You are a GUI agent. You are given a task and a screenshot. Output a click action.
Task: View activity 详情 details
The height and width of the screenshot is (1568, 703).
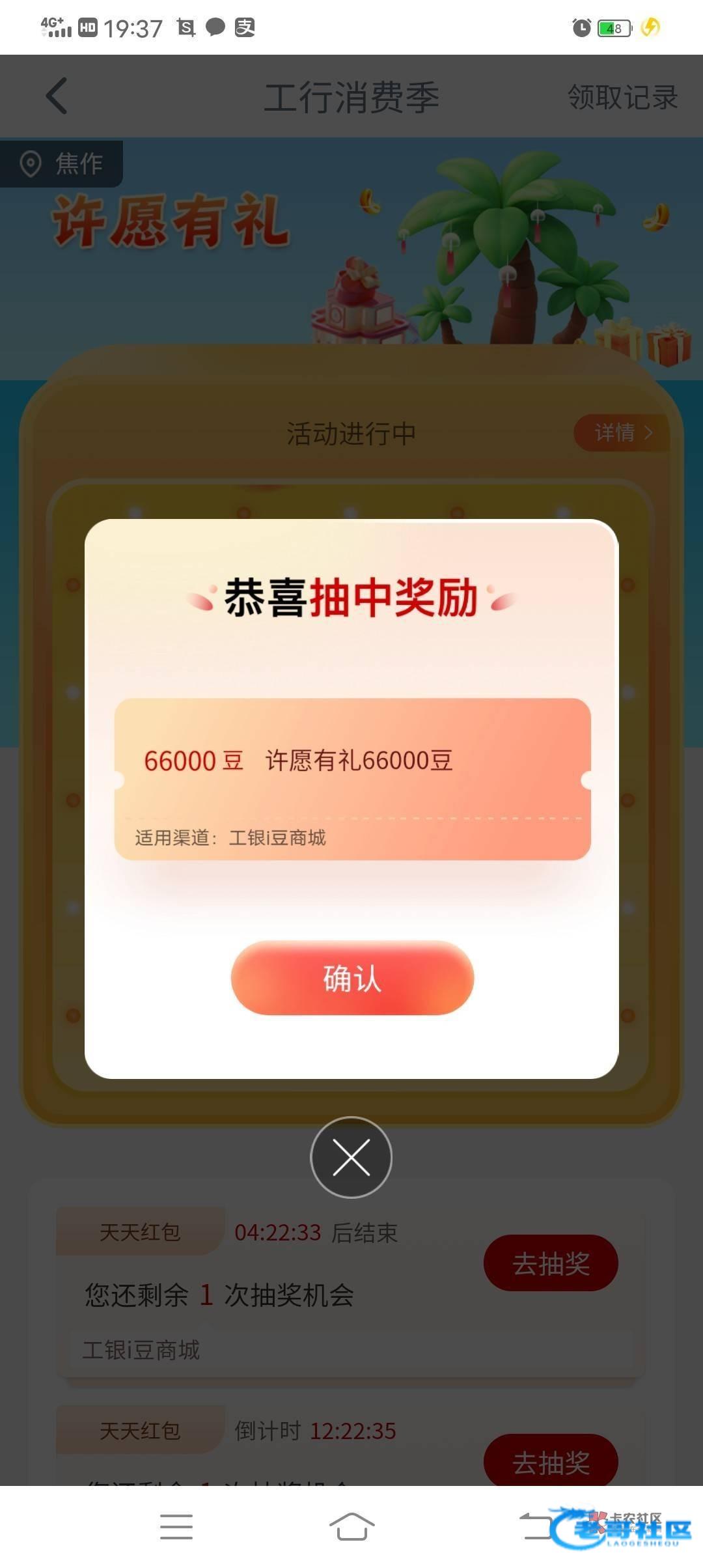tap(622, 432)
